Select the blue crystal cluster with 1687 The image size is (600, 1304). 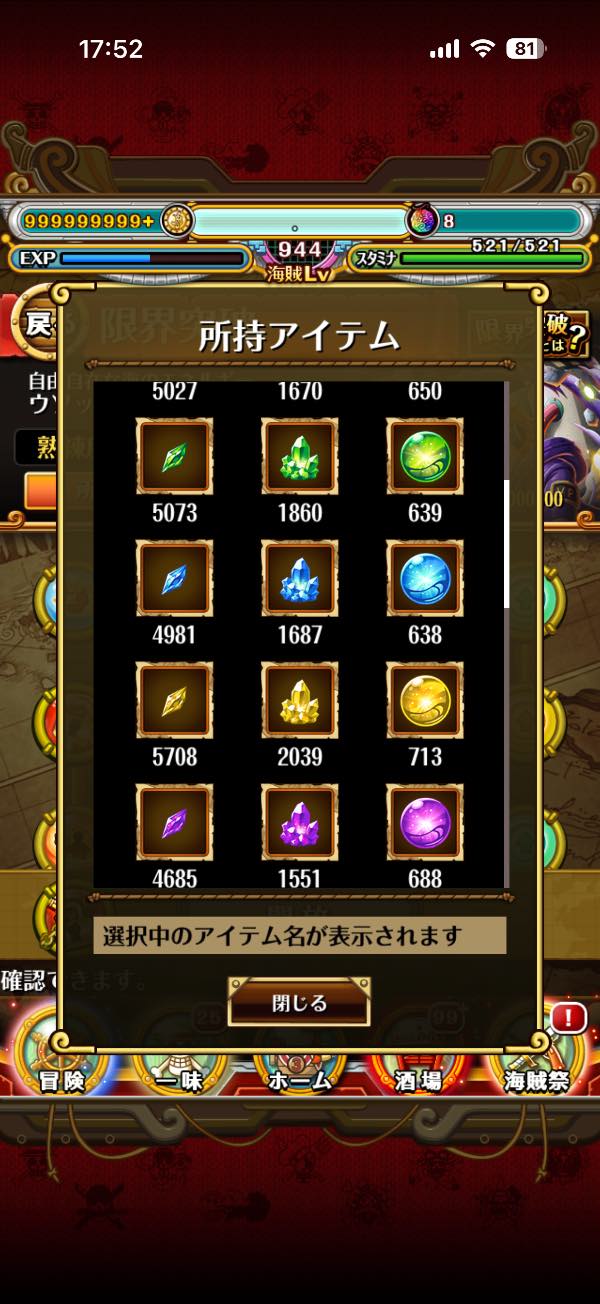pos(299,578)
